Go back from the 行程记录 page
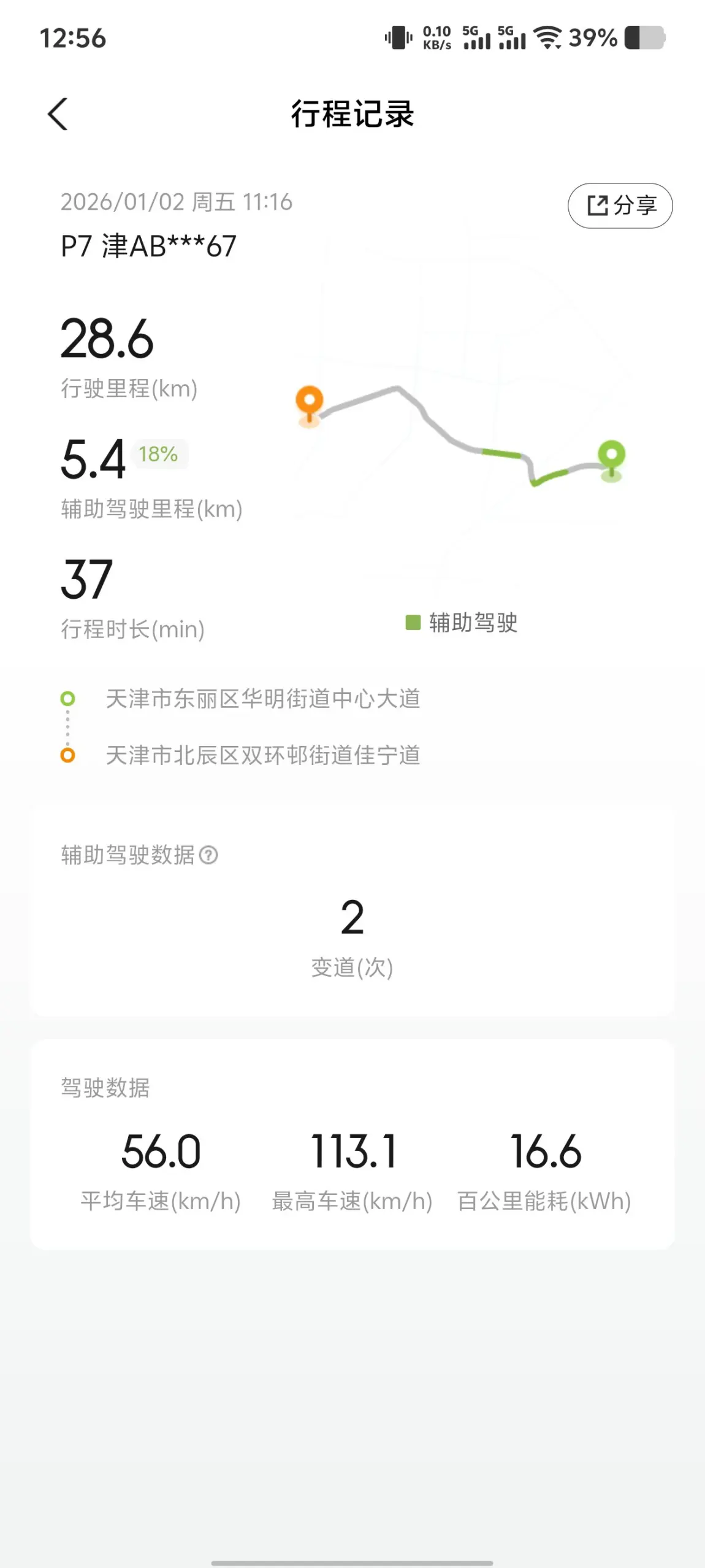 click(x=58, y=114)
